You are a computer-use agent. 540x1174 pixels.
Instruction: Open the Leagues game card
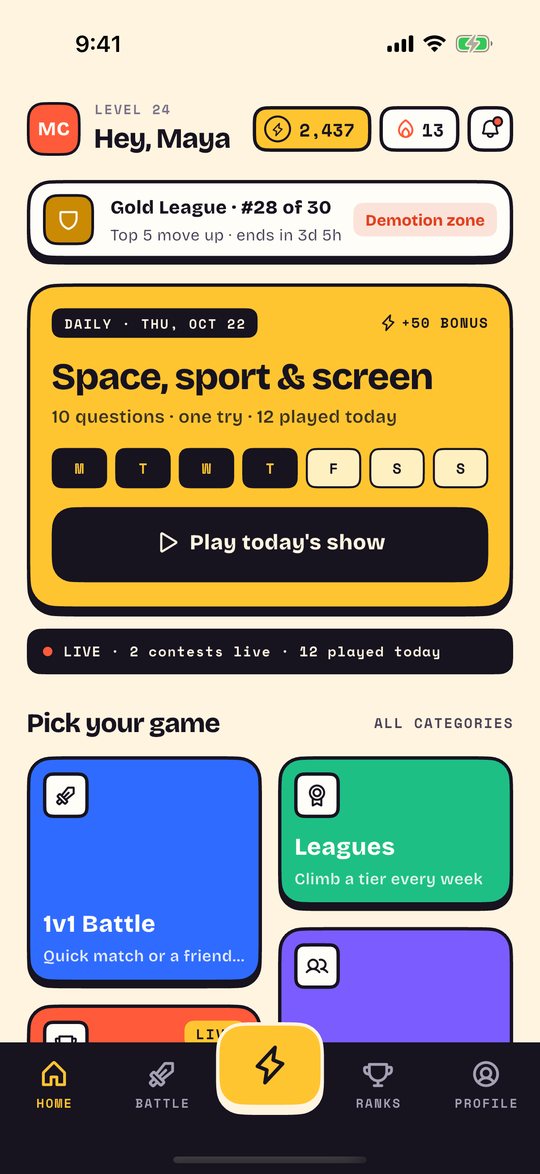click(x=395, y=833)
